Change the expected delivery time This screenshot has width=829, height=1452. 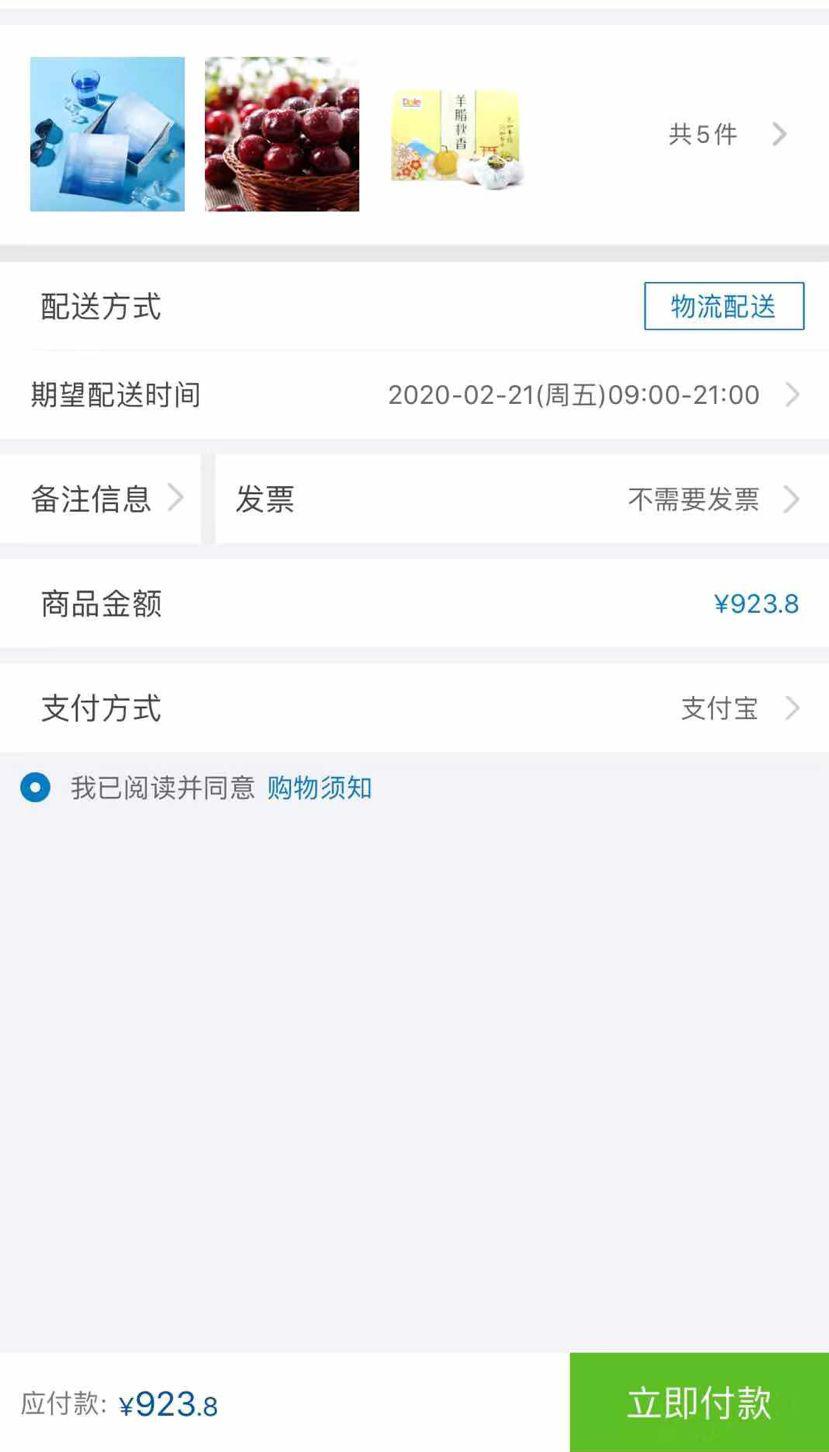(592, 395)
